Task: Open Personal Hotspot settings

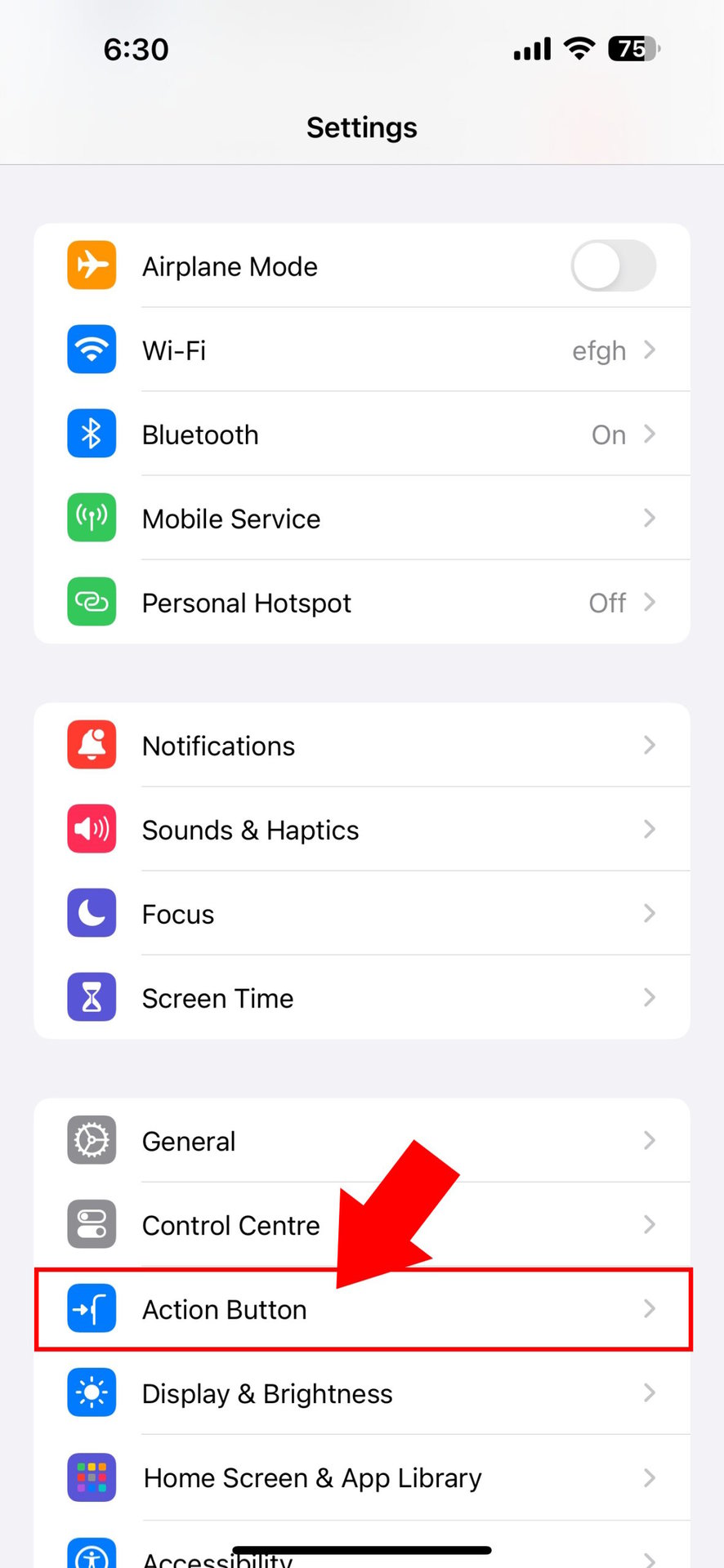Action: pos(361,603)
